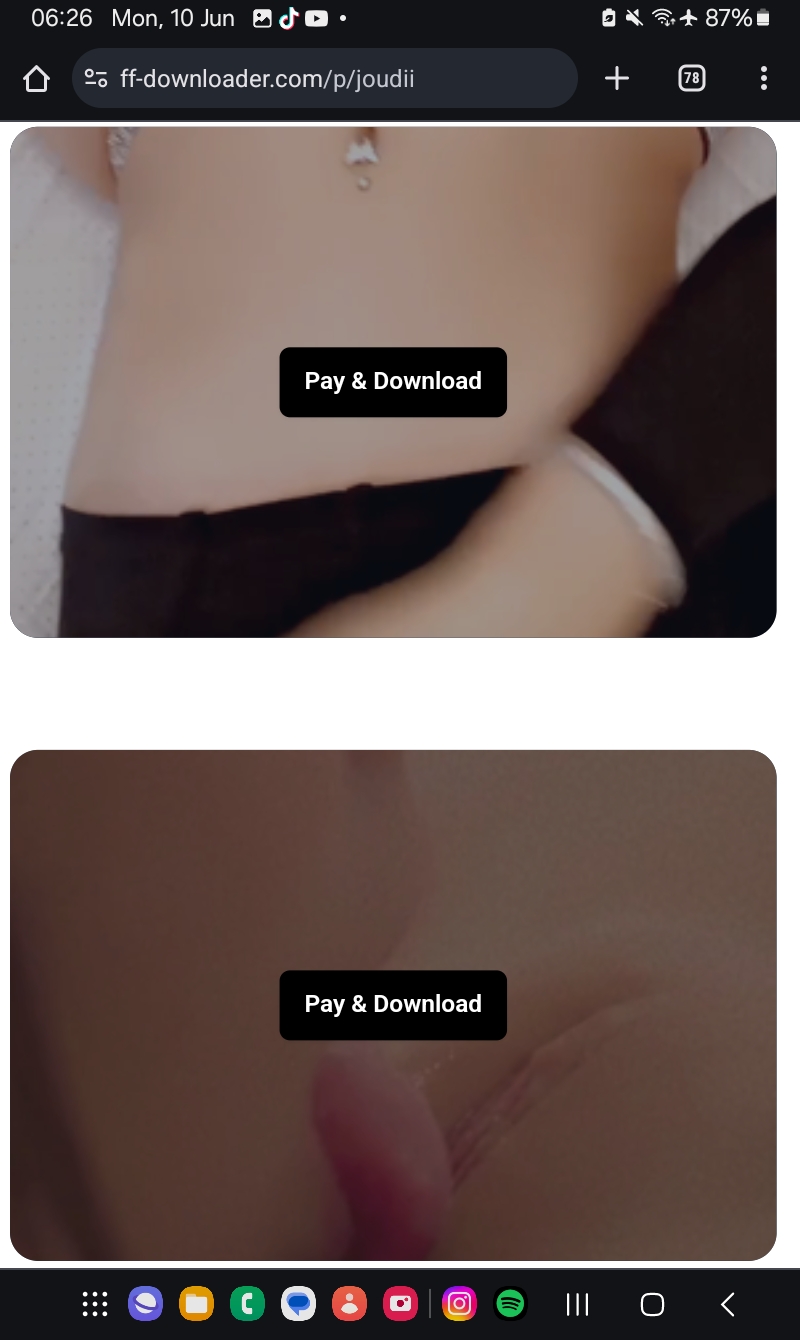Open a new browser tab
This screenshot has width=800, height=1340.
617,78
